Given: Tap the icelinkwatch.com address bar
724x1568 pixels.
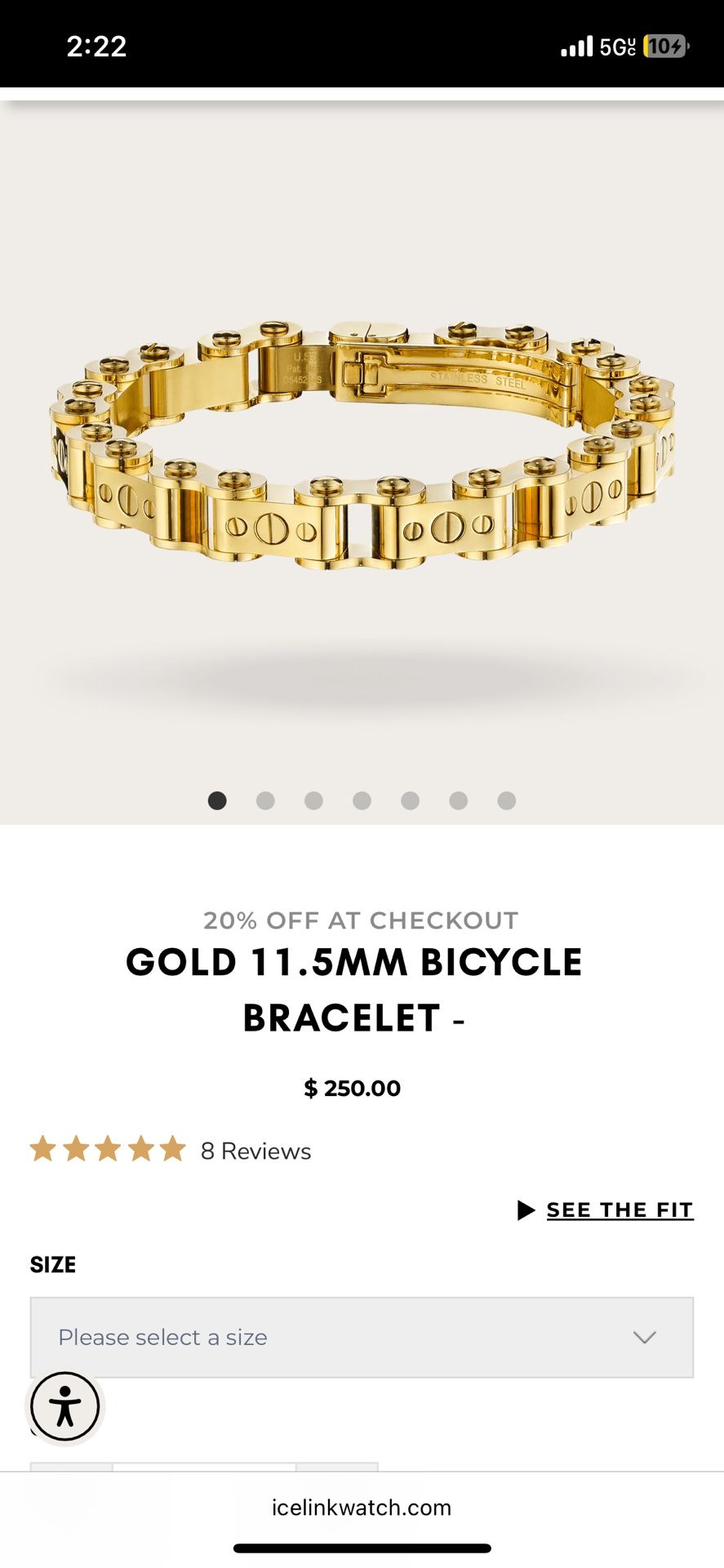Looking at the screenshot, I should (362, 1507).
